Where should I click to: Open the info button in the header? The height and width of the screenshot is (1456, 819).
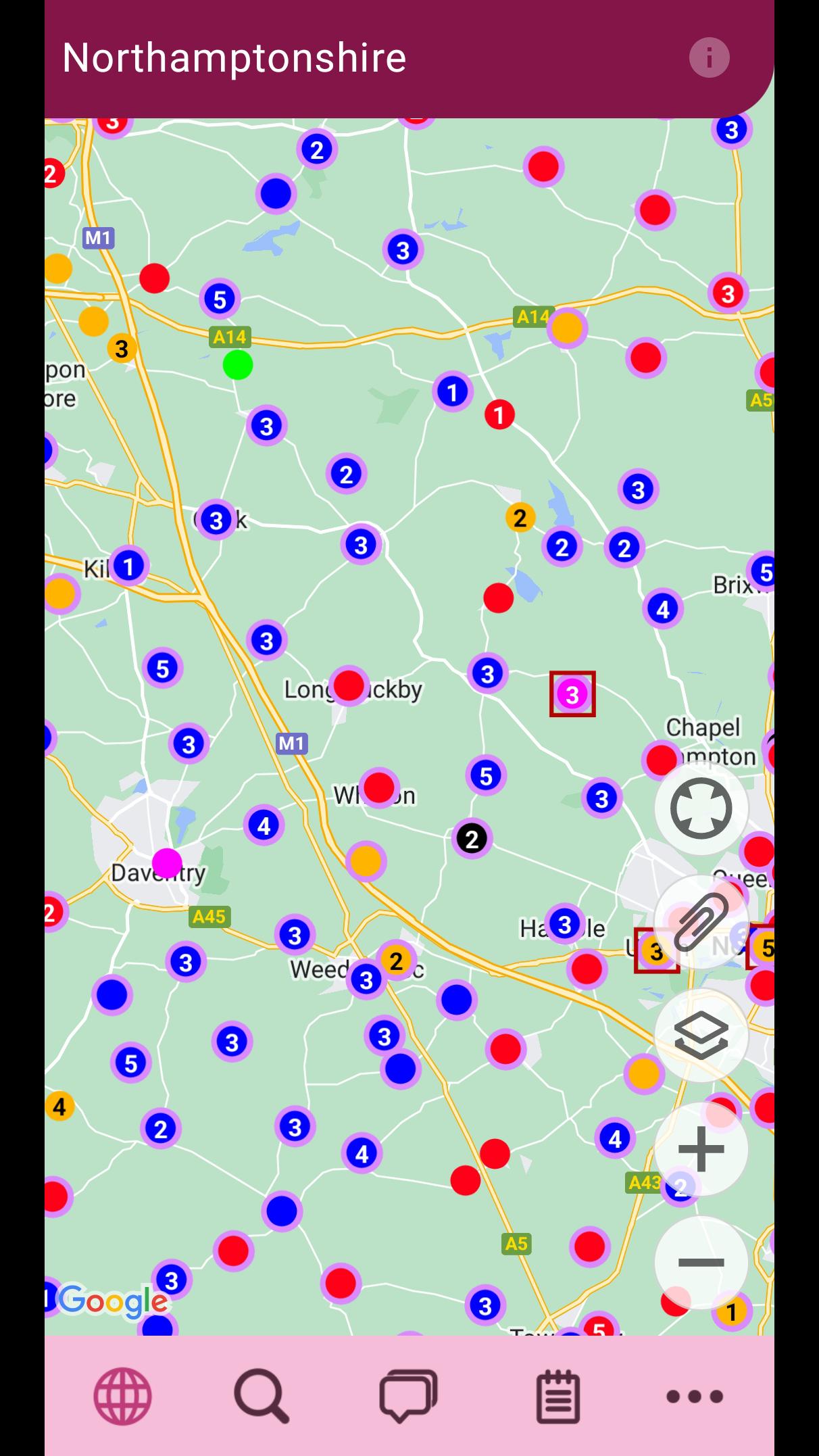coord(709,57)
